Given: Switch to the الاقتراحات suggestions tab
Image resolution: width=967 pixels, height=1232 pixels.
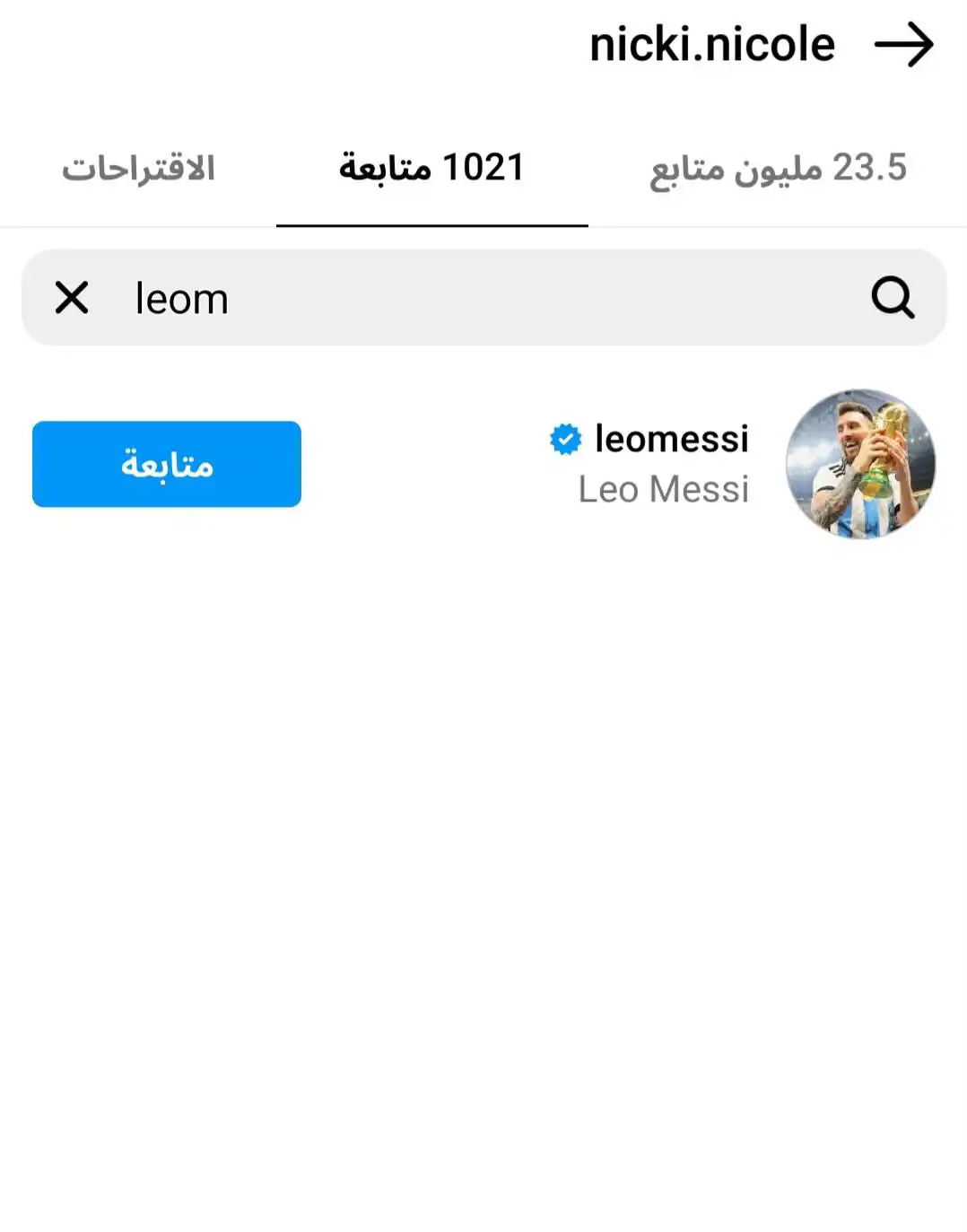Looking at the screenshot, I should pos(138,168).
